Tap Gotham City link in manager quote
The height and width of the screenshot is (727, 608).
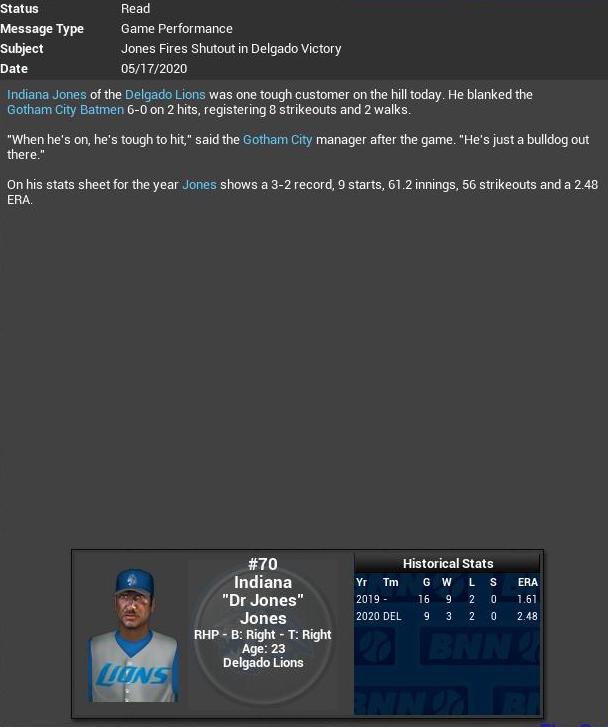(x=277, y=140)
